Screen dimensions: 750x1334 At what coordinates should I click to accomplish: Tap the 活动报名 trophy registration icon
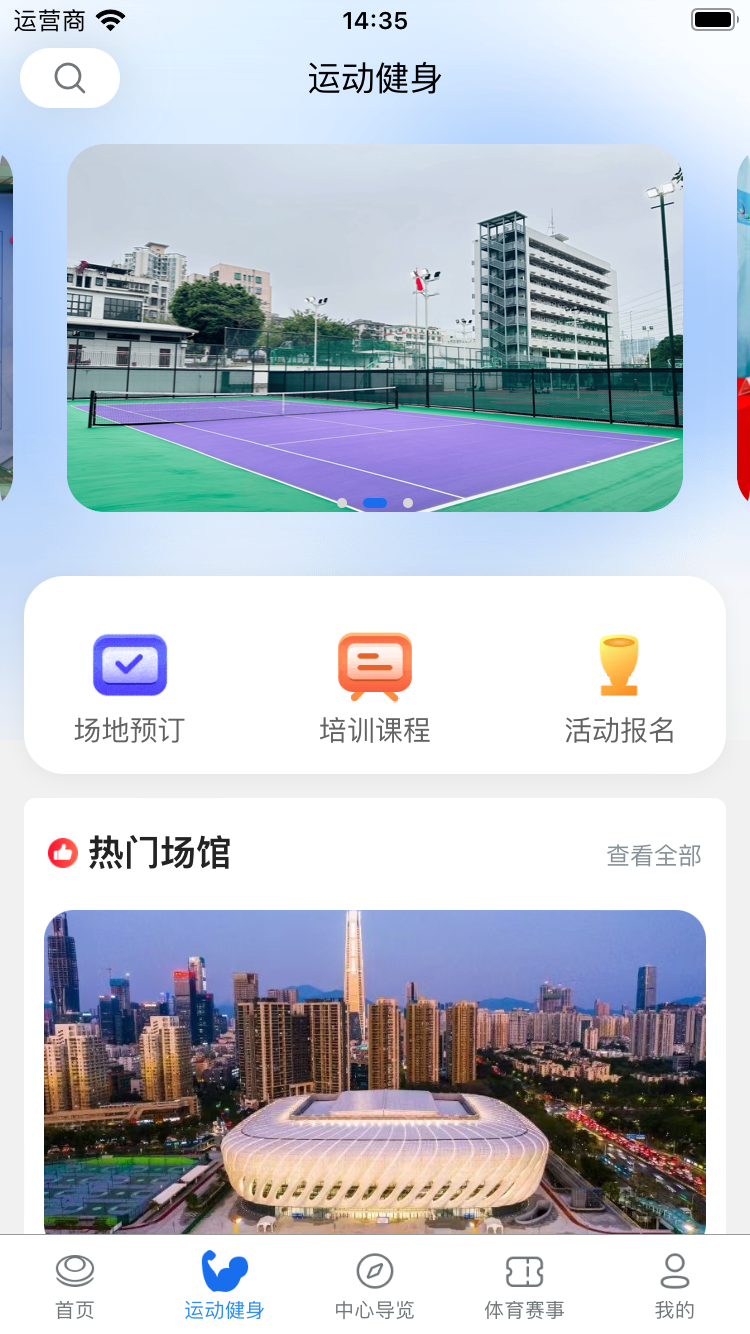(619, 664)
